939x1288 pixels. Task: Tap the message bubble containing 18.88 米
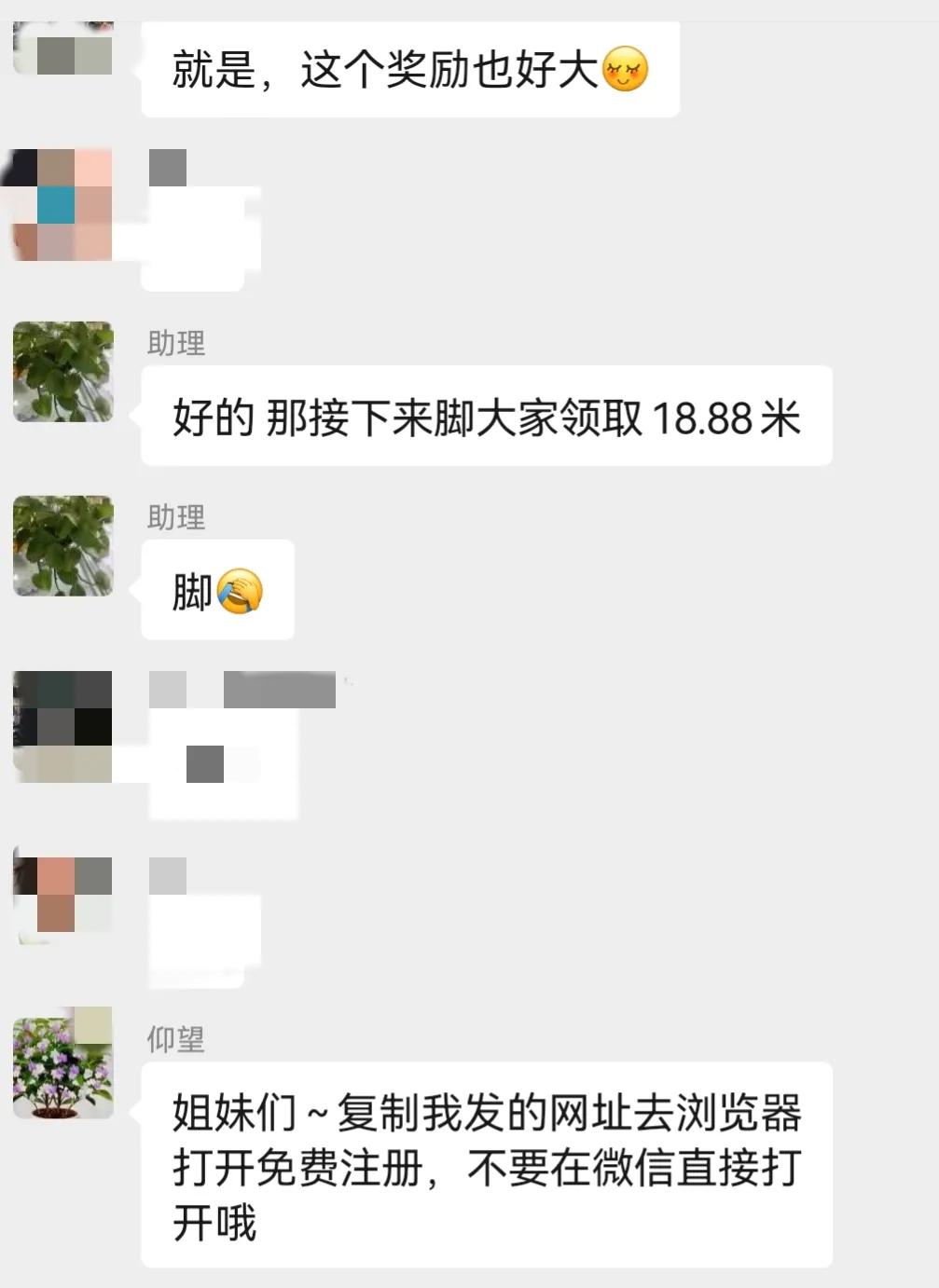[485, 415]
